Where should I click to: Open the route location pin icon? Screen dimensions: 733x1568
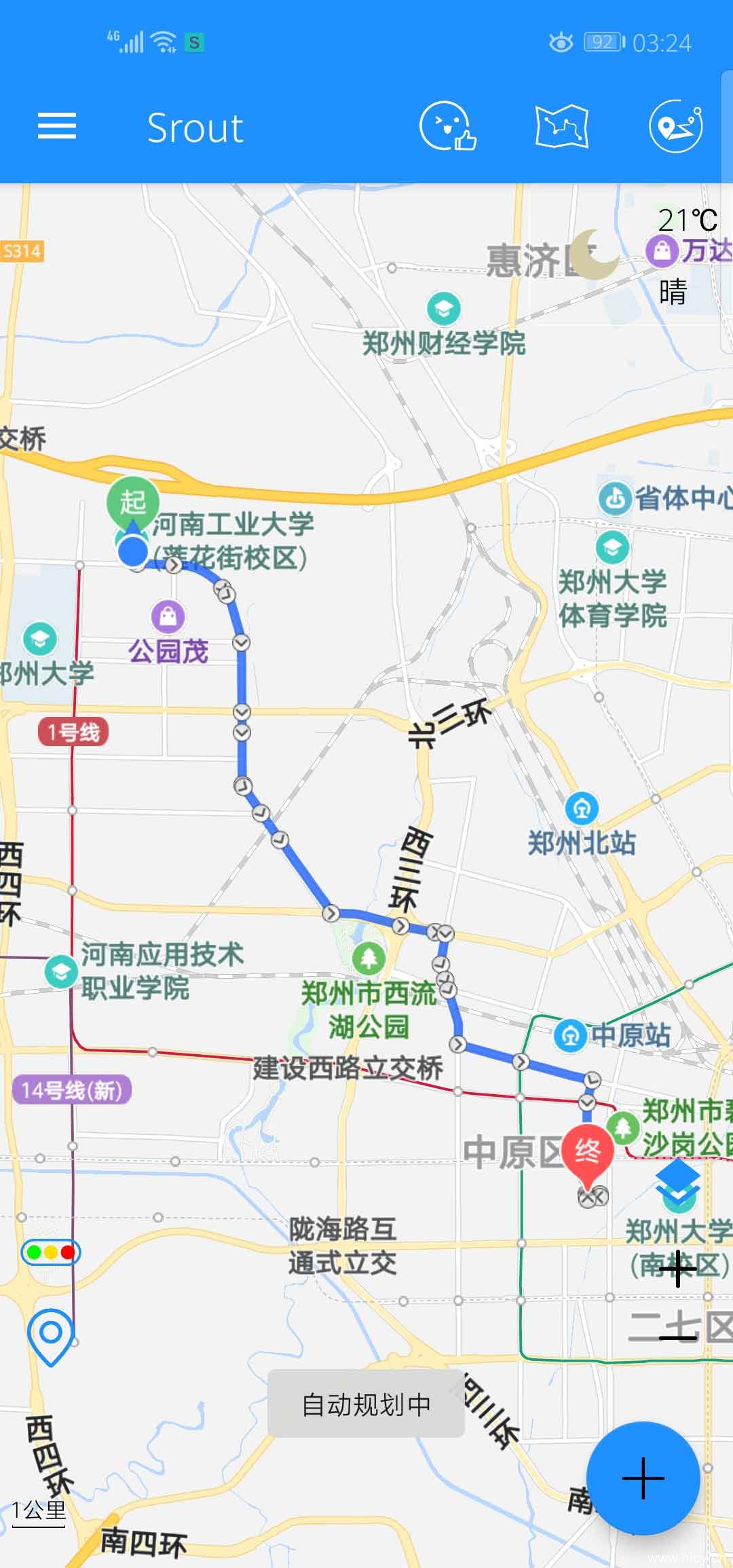675,126
